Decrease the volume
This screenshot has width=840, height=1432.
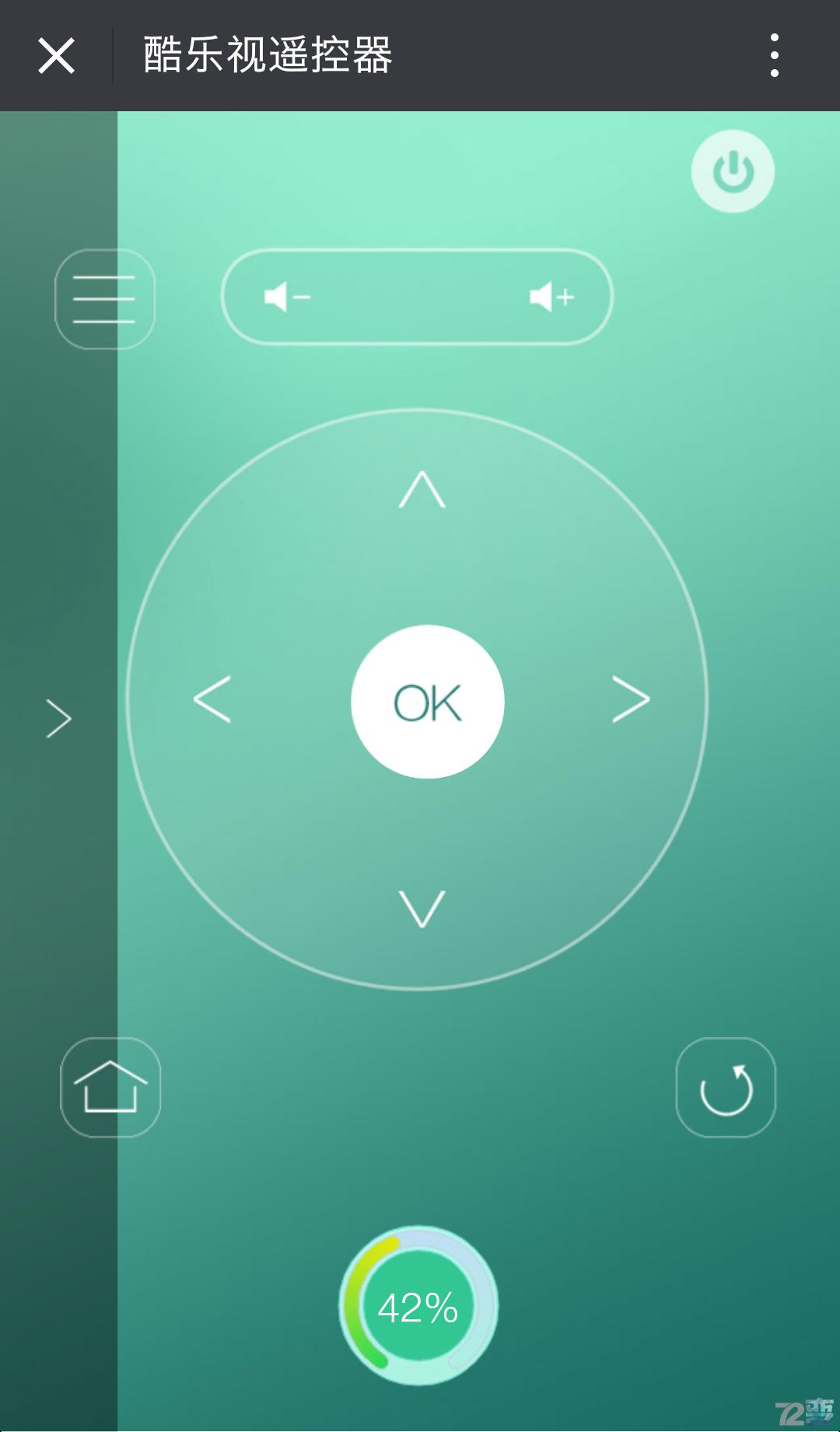pos(288,297)
